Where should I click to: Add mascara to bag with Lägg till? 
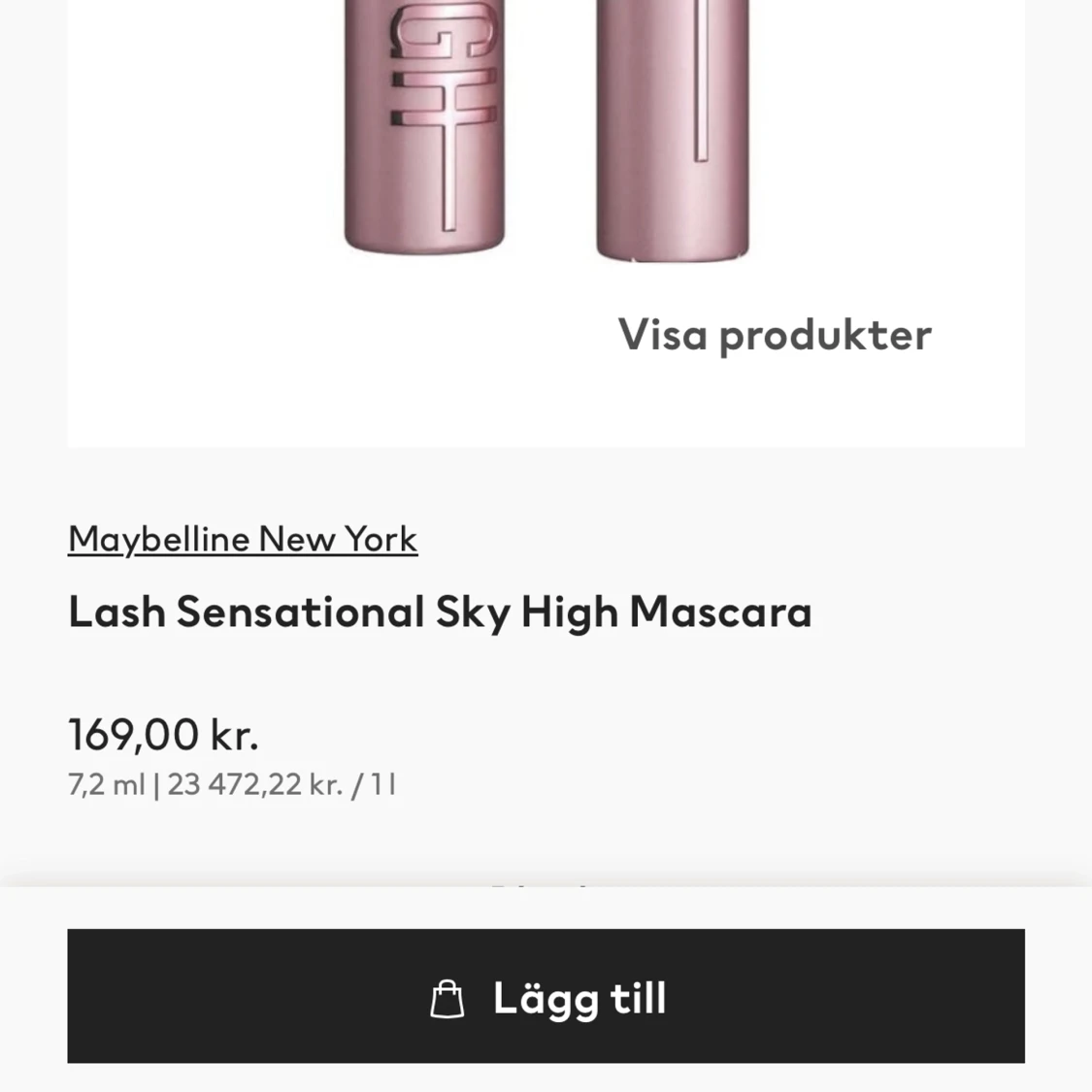point(546,996)
